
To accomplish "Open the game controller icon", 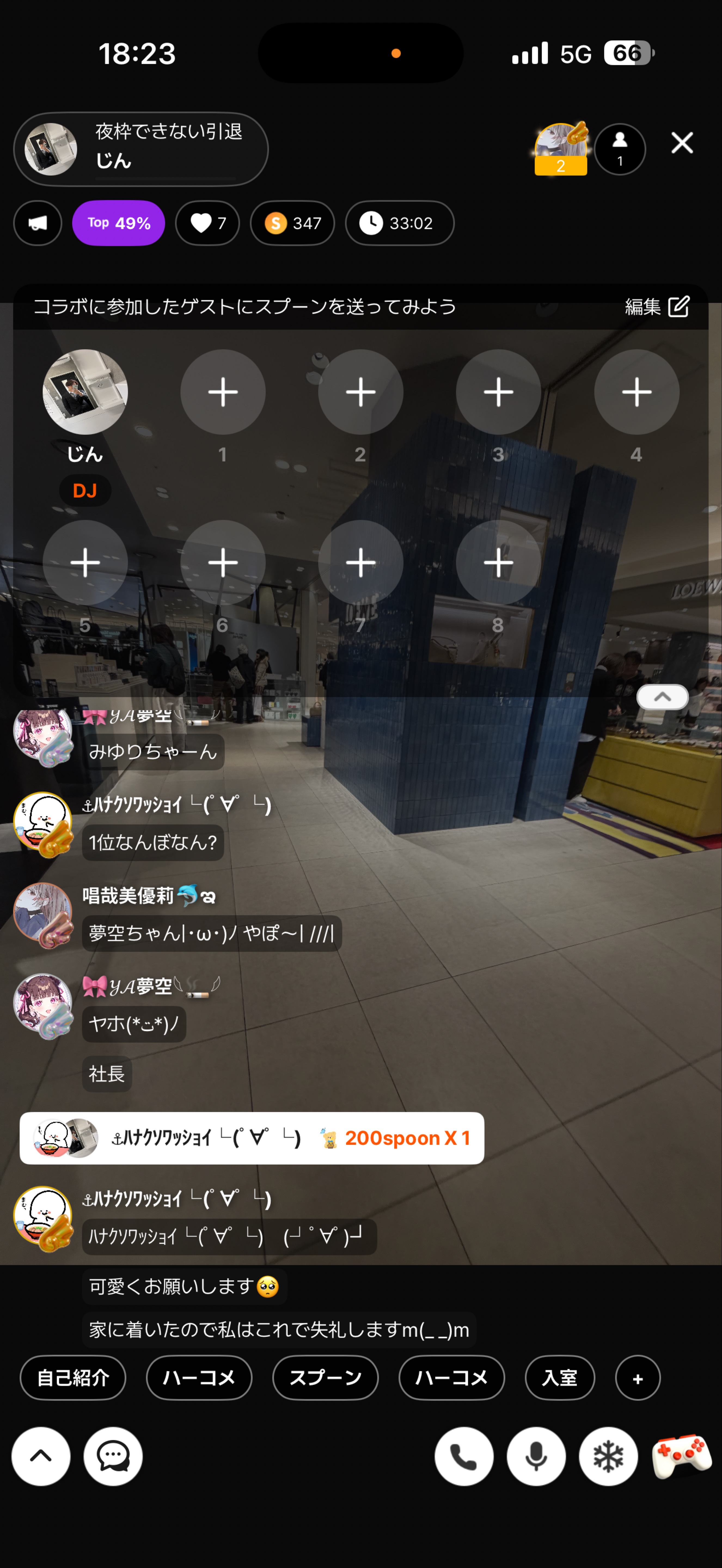I will (x=681, y=1457).
